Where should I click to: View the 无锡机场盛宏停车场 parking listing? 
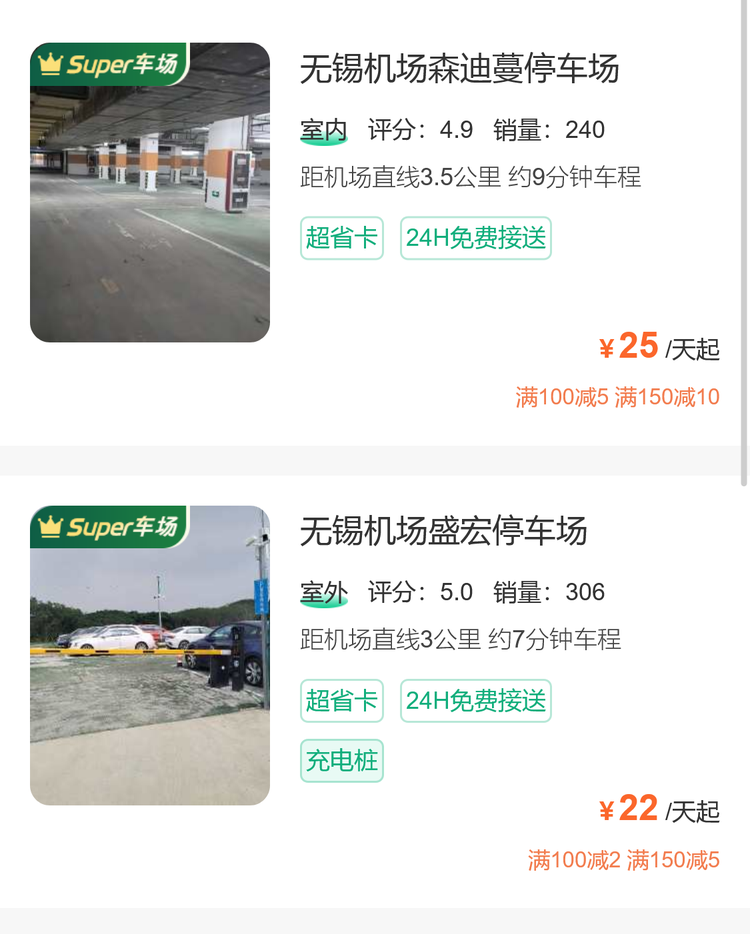(444, 531)
